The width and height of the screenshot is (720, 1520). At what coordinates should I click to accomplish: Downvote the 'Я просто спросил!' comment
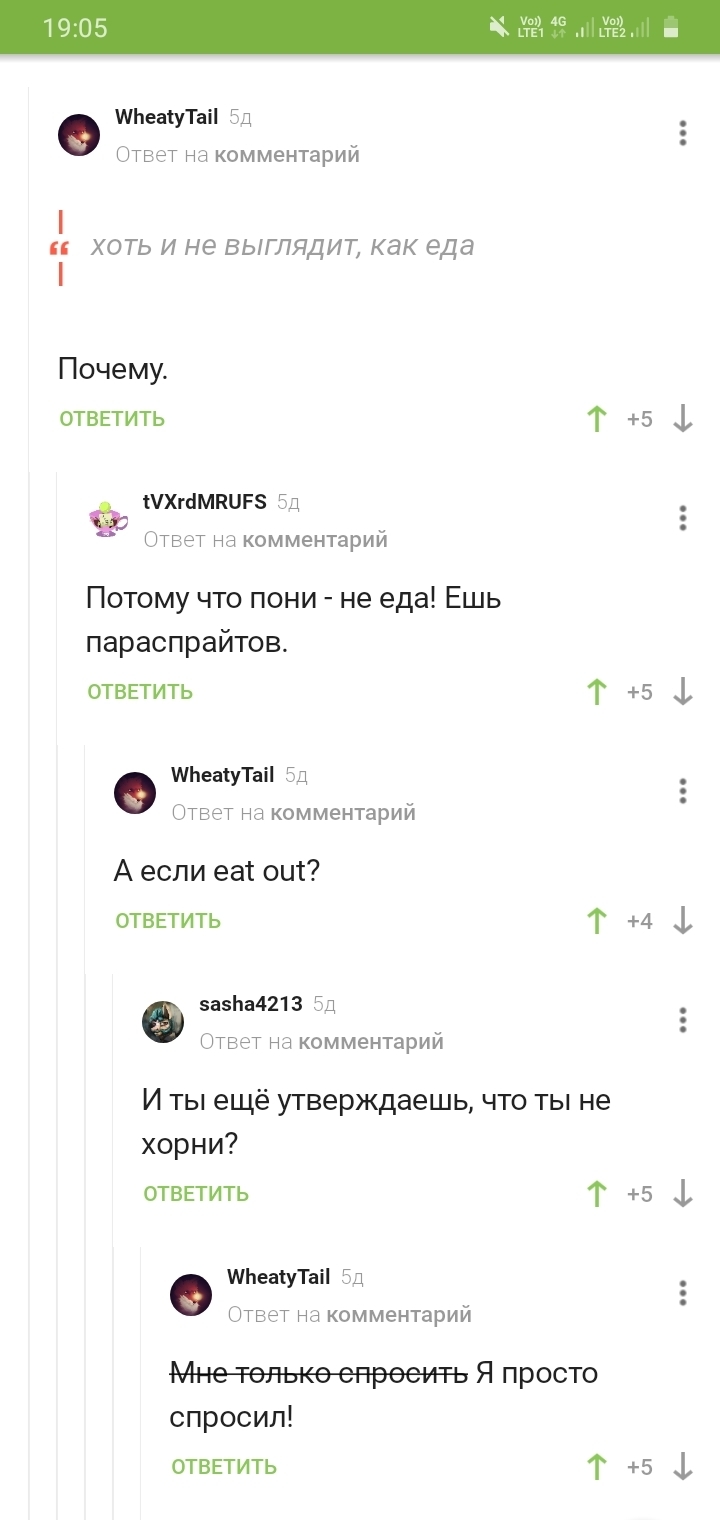click(x=683, y=1467)
